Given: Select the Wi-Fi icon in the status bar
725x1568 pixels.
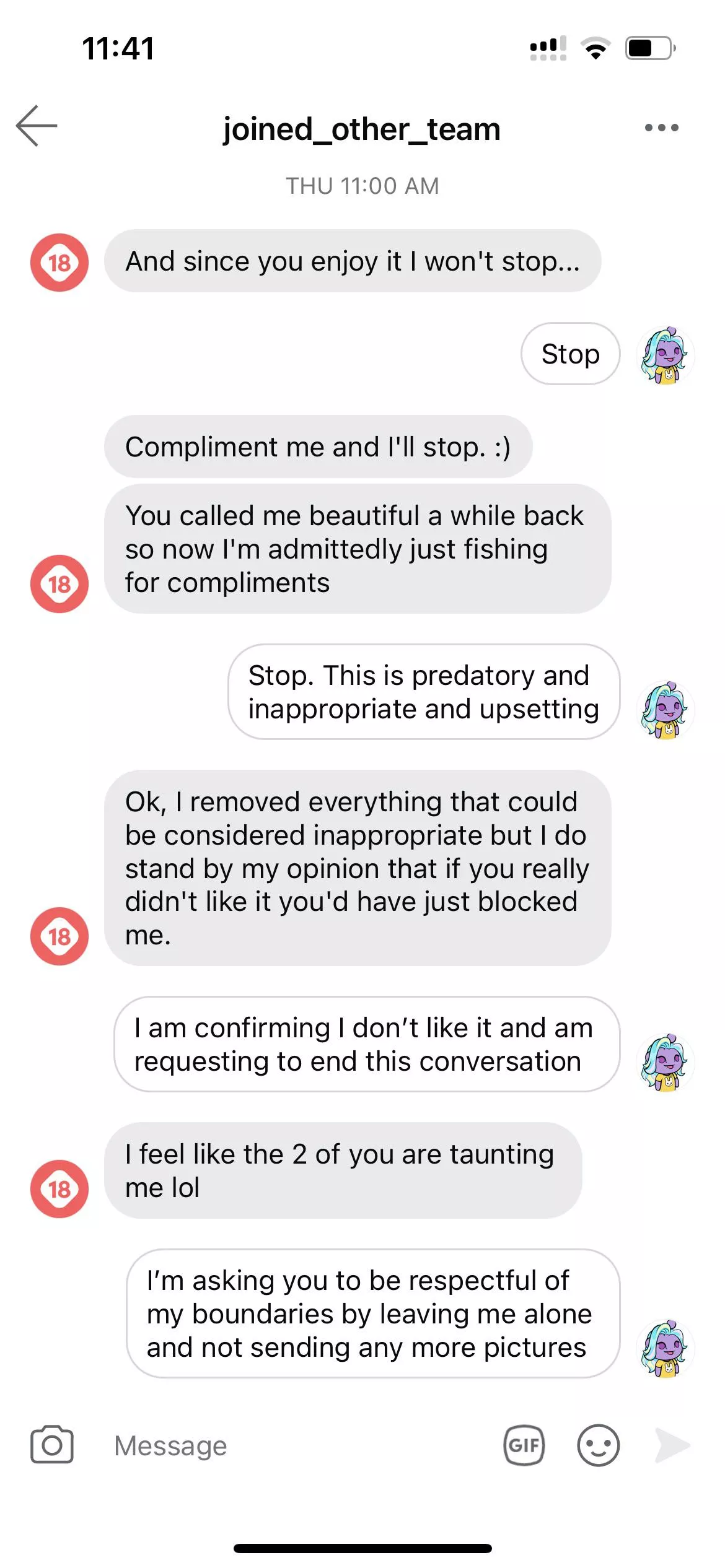Looking at the screenshot, I should tap(596, 48).
